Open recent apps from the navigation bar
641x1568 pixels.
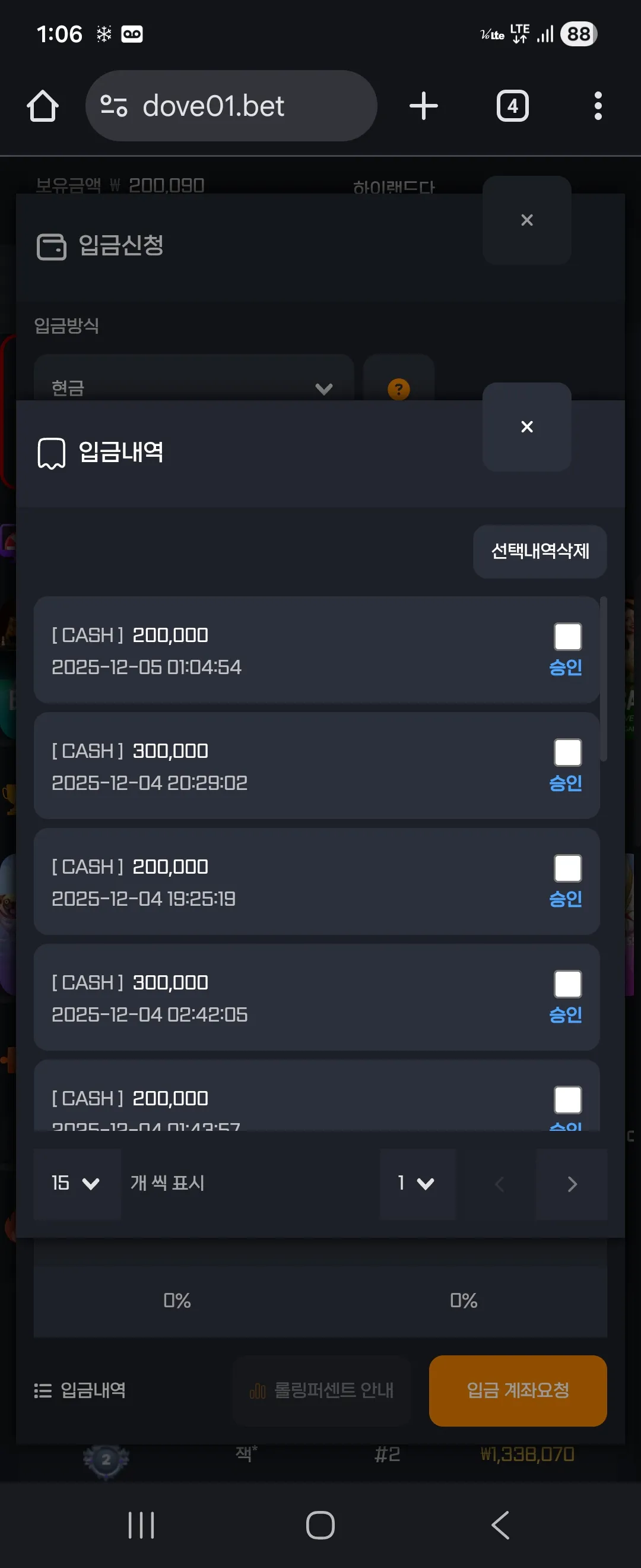(x=141, y=1525)
